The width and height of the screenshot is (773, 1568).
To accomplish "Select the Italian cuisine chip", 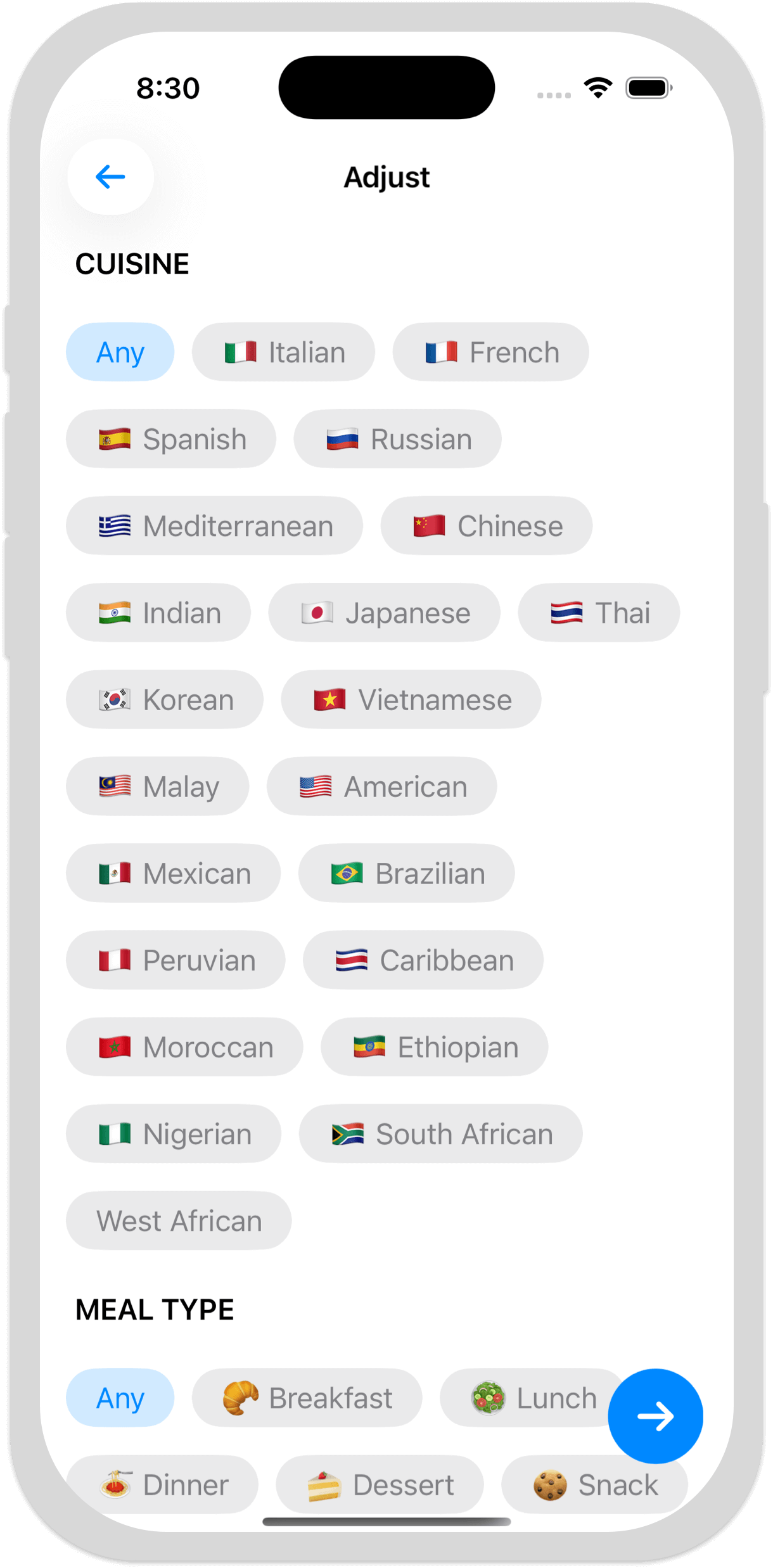I will 283,352.
